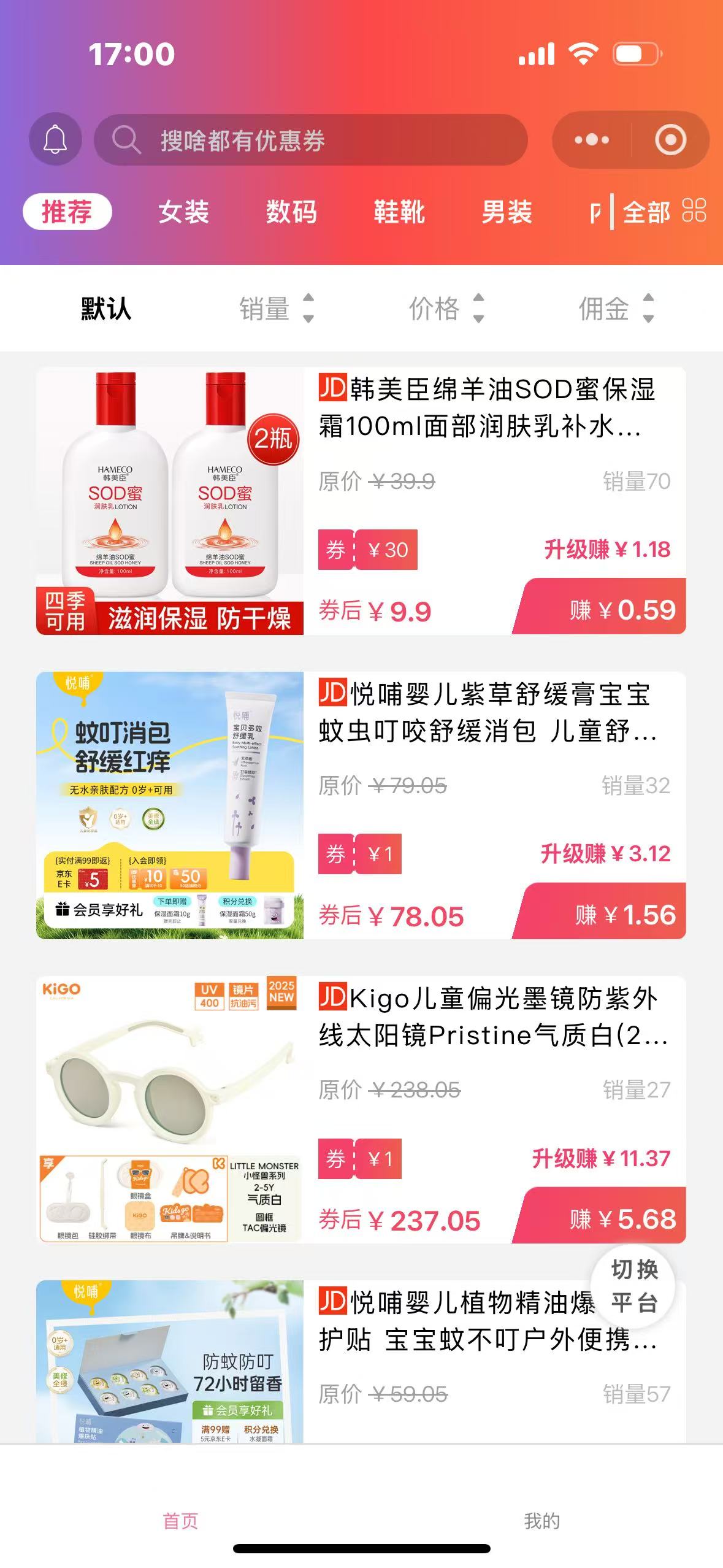Image resolution: width=723 pixels, height=1568 pixels.
Task: Go to the 男装 category tab
Action: pos(507,212)
